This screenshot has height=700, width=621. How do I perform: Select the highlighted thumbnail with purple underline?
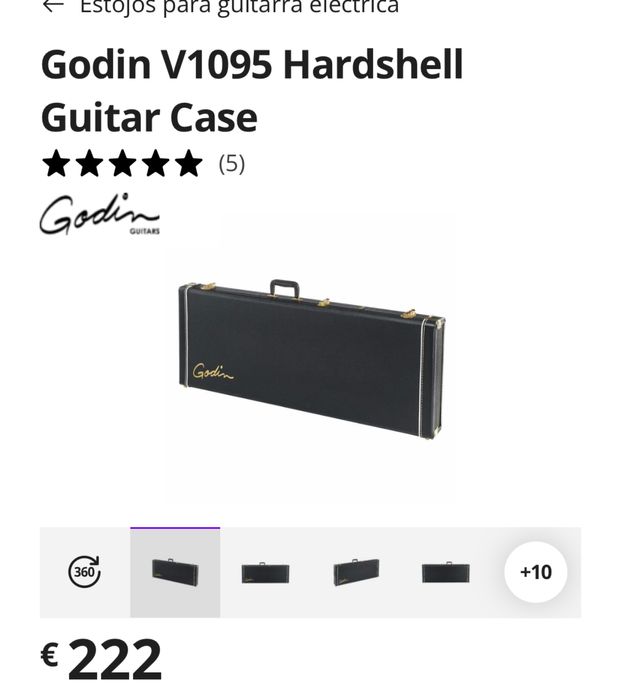175,572
